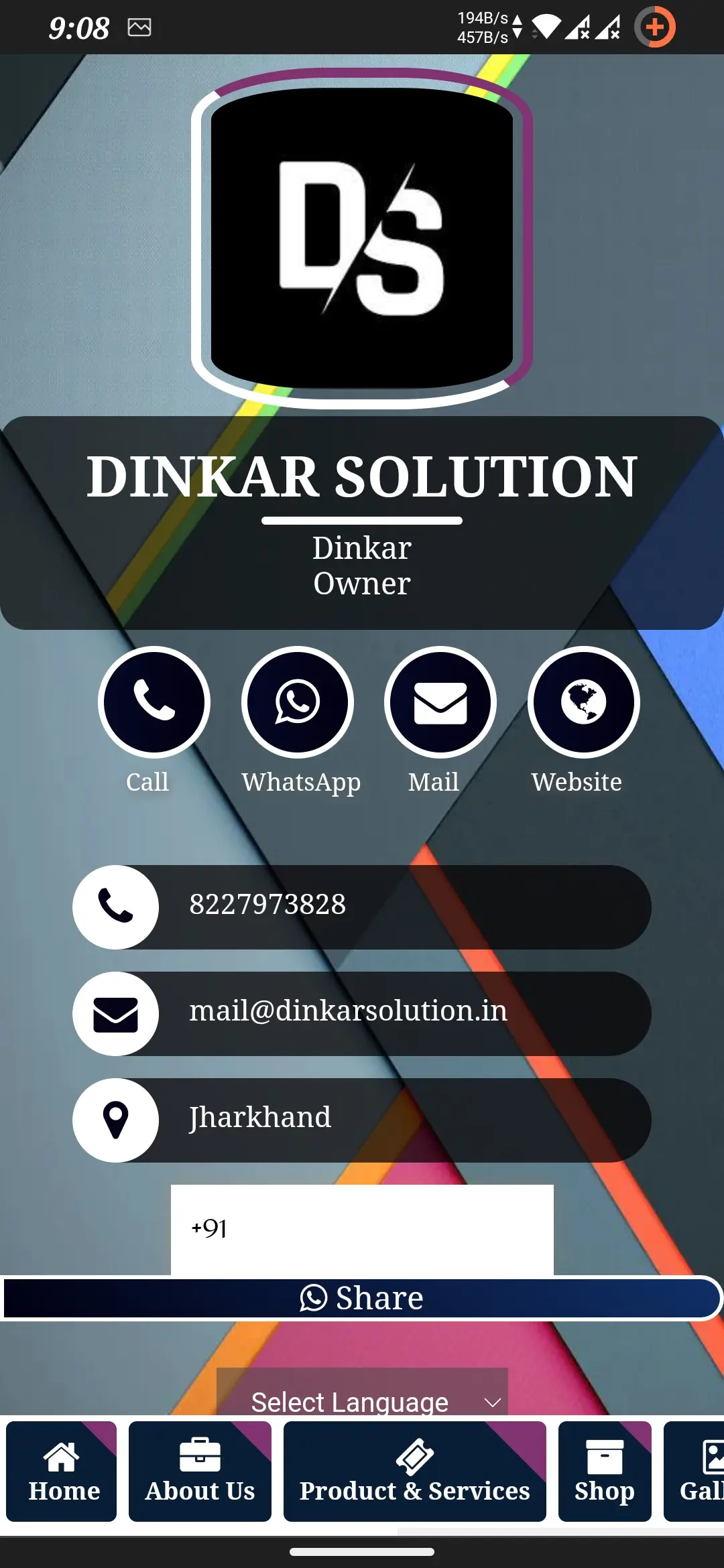Open the Jharkhand location row
This screenshot has width=724, height=1568.
pos(362,1120)
